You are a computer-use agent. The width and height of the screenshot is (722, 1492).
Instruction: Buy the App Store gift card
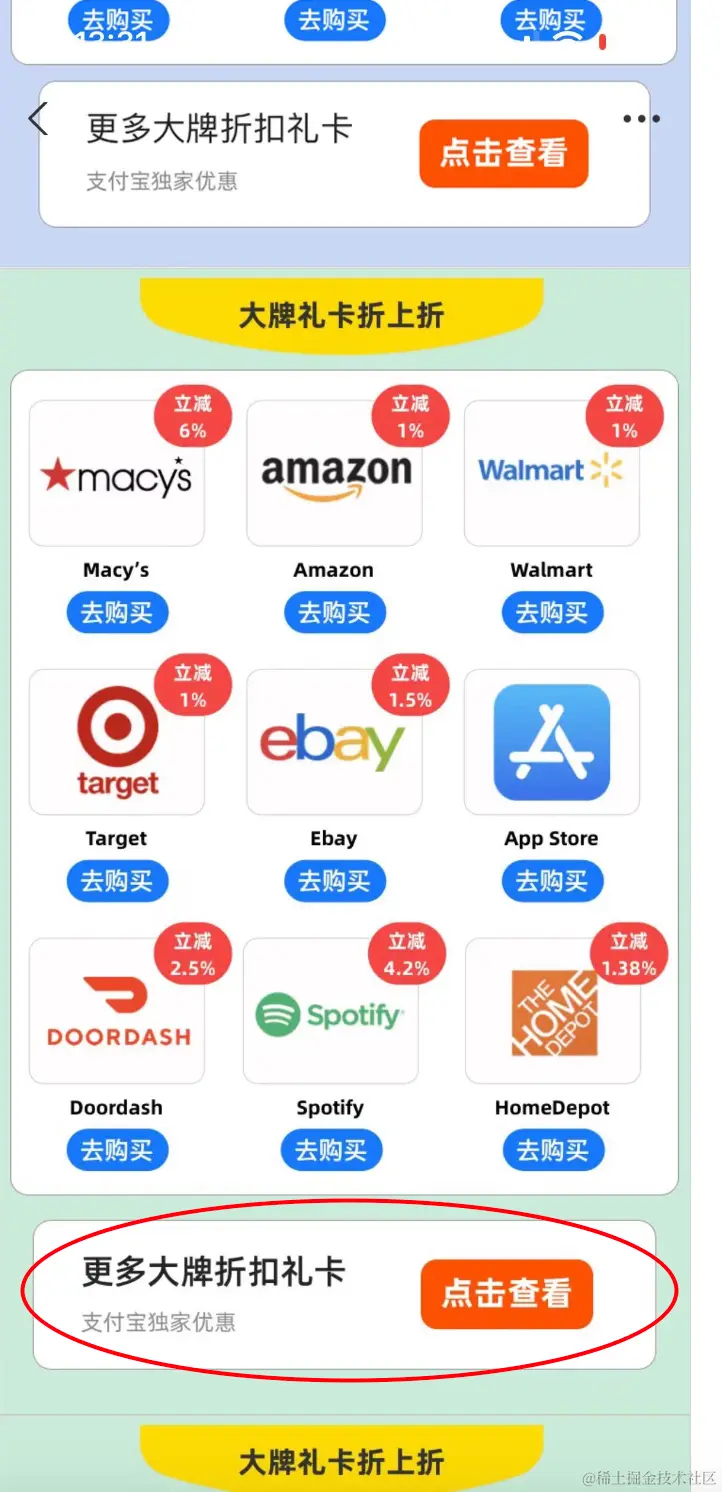click(x=552, y=881)
